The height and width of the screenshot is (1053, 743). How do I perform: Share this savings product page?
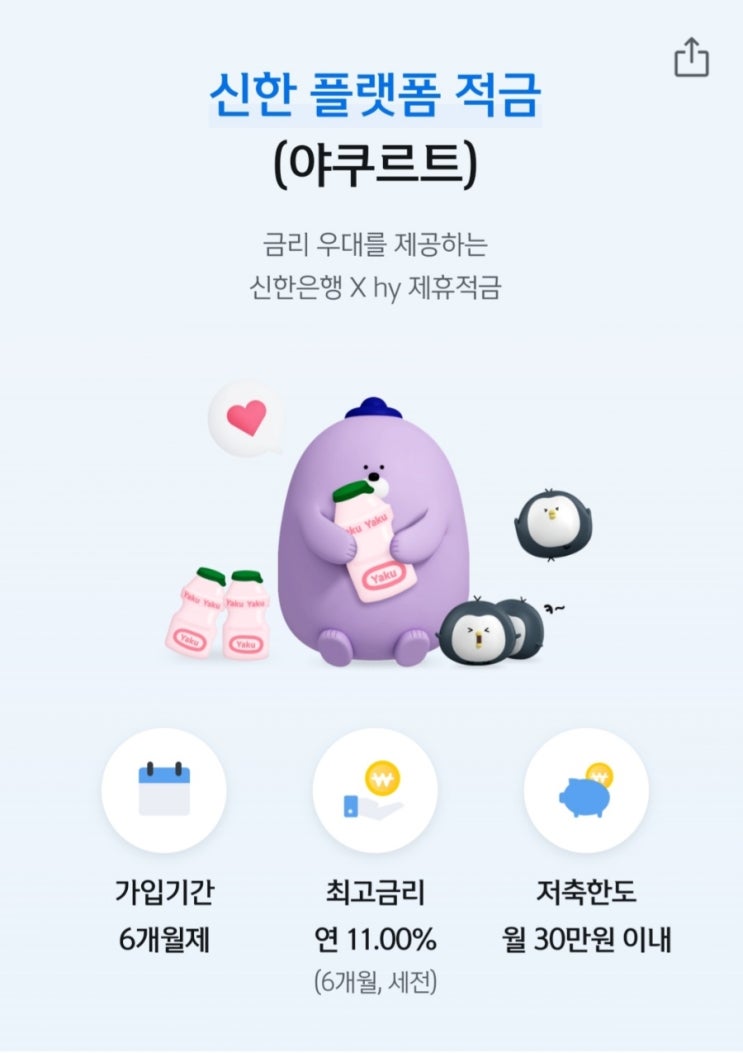(691, 57)
